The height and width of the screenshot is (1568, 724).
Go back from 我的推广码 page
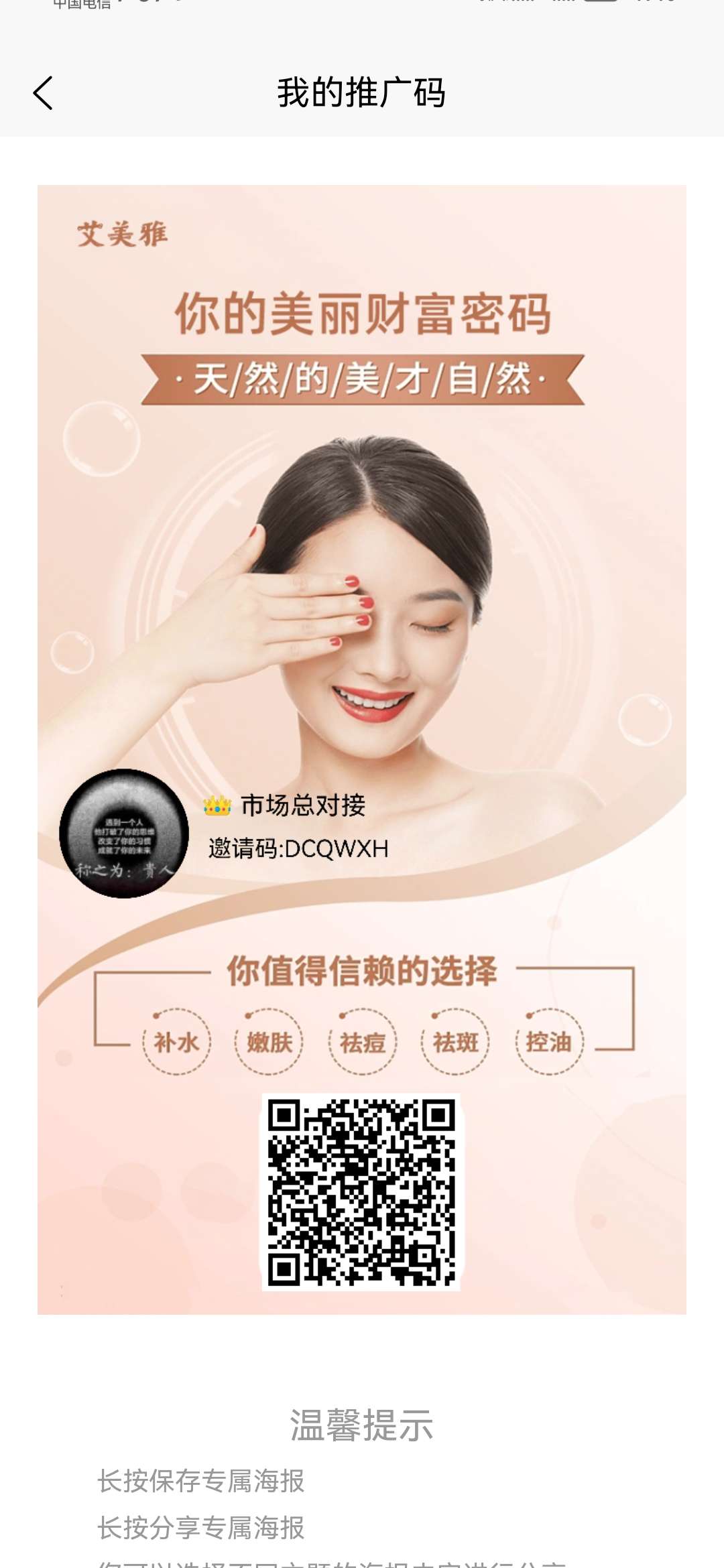[43, 93]
